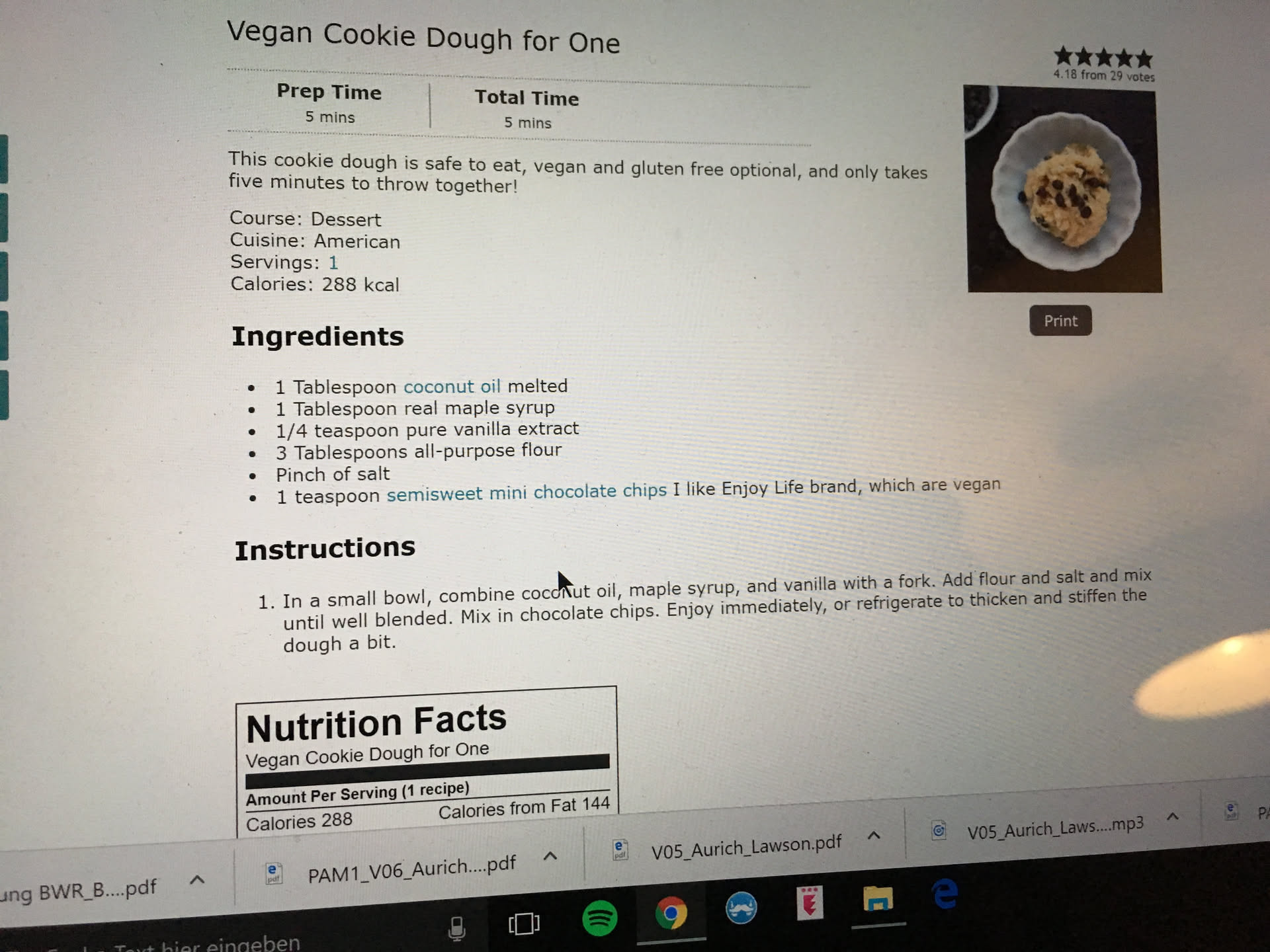Expand options for V05_Aurich_Lawson.pdf download

874,836
